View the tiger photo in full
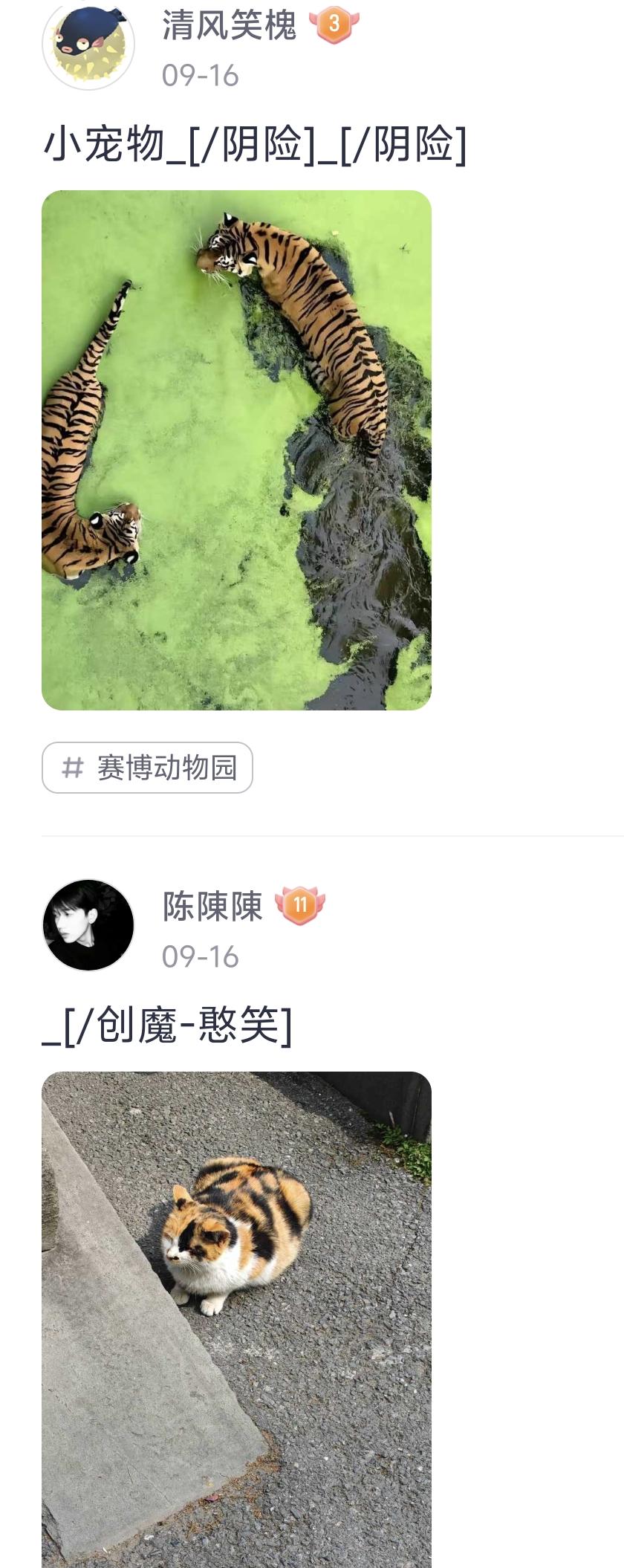The width and height of the screenshot is (624, 1568). [236, 450]
